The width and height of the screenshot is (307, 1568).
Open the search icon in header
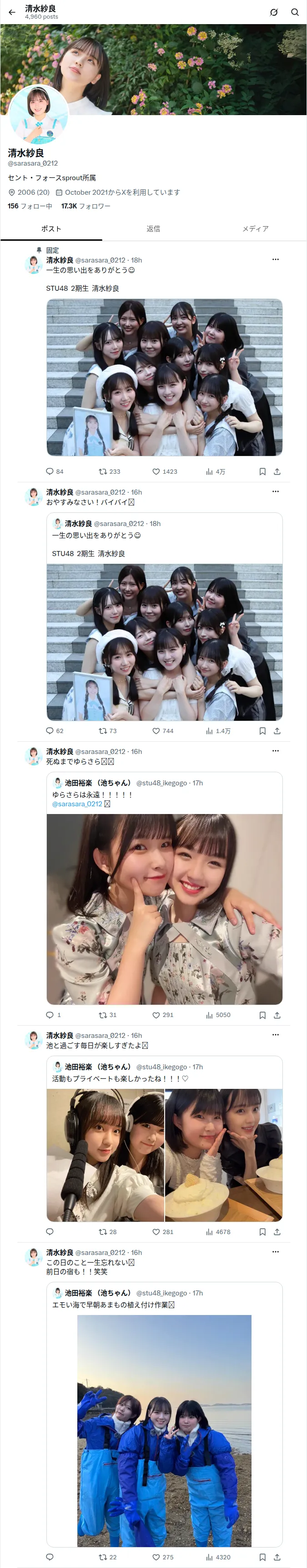[x=295, y=12]
